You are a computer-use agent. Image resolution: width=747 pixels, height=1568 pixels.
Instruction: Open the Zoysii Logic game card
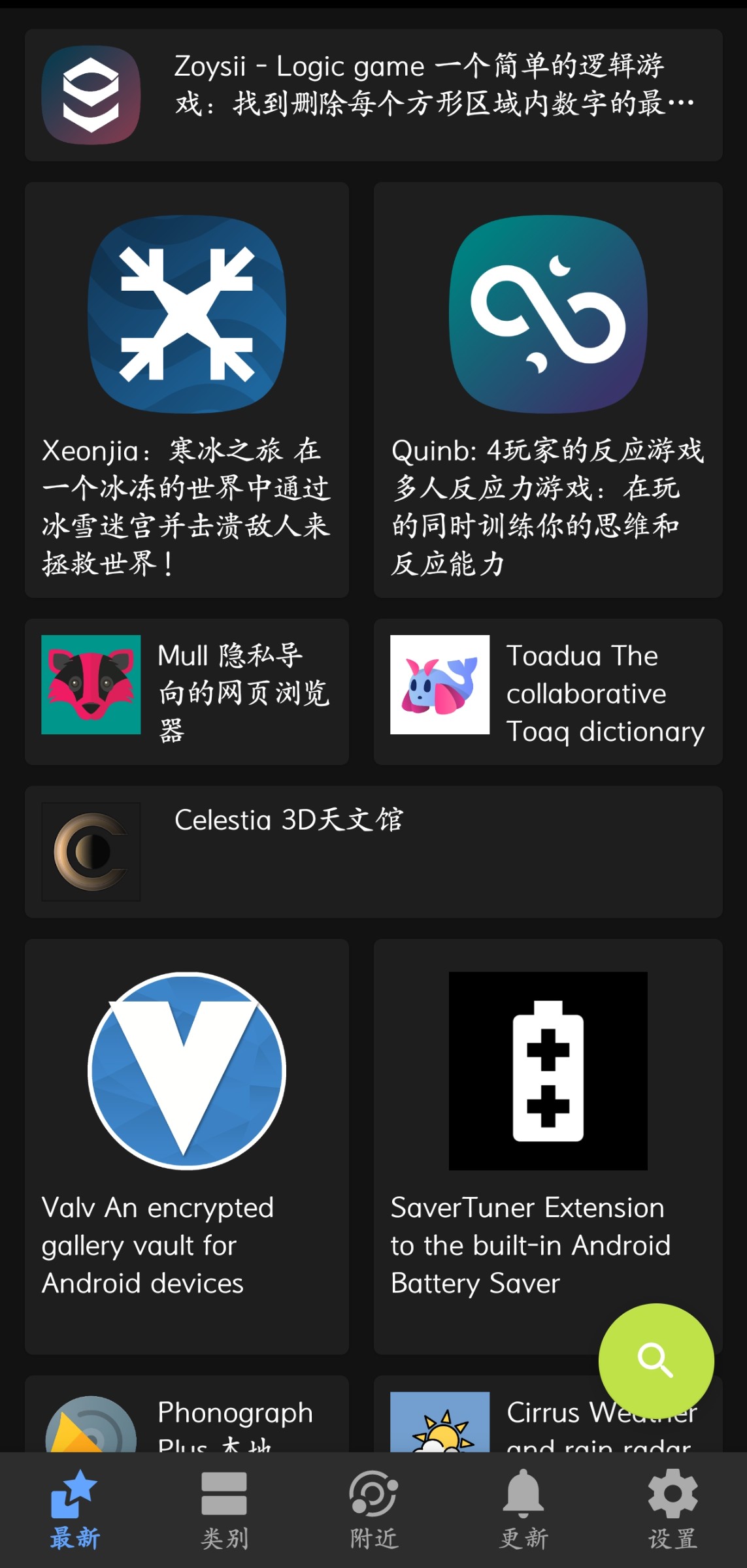tap(373, 95)
